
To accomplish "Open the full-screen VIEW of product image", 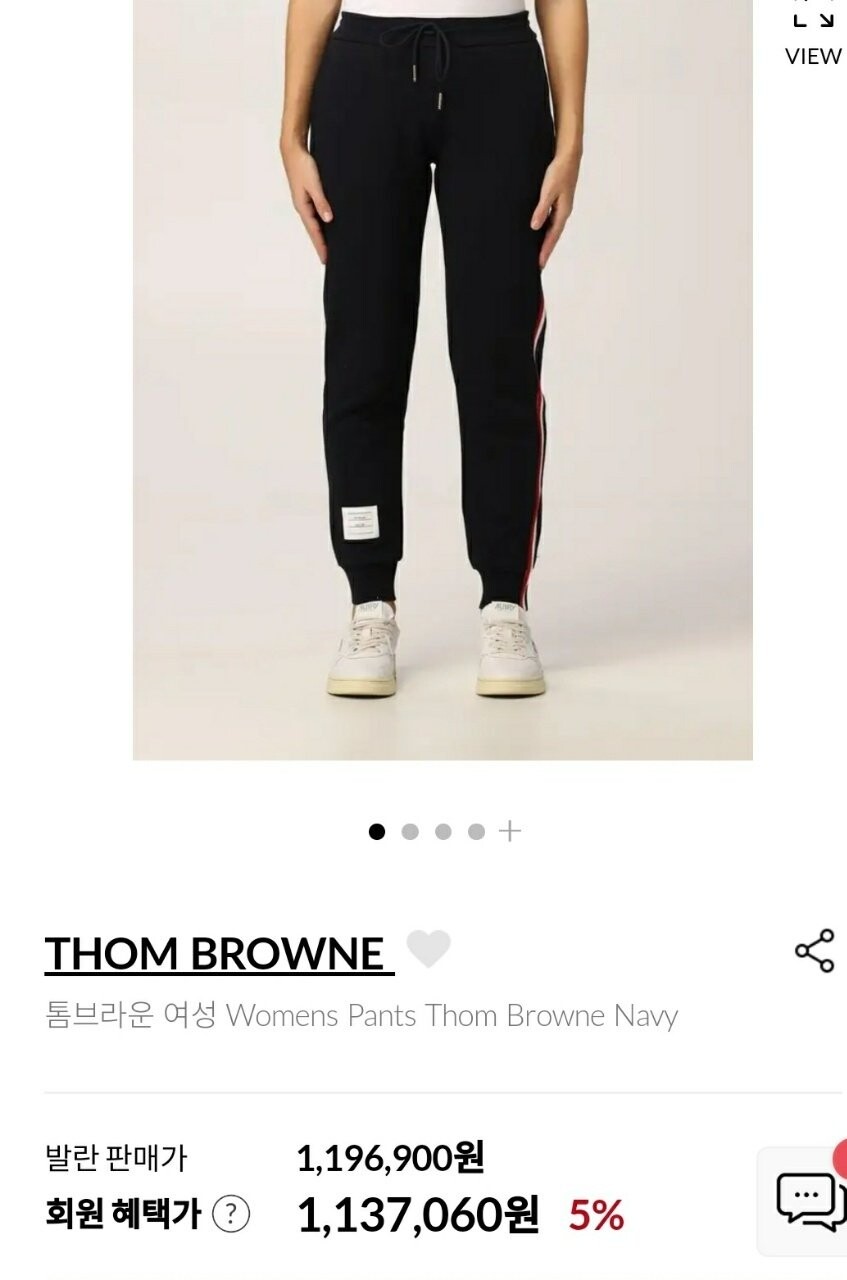I will [813, 38].
